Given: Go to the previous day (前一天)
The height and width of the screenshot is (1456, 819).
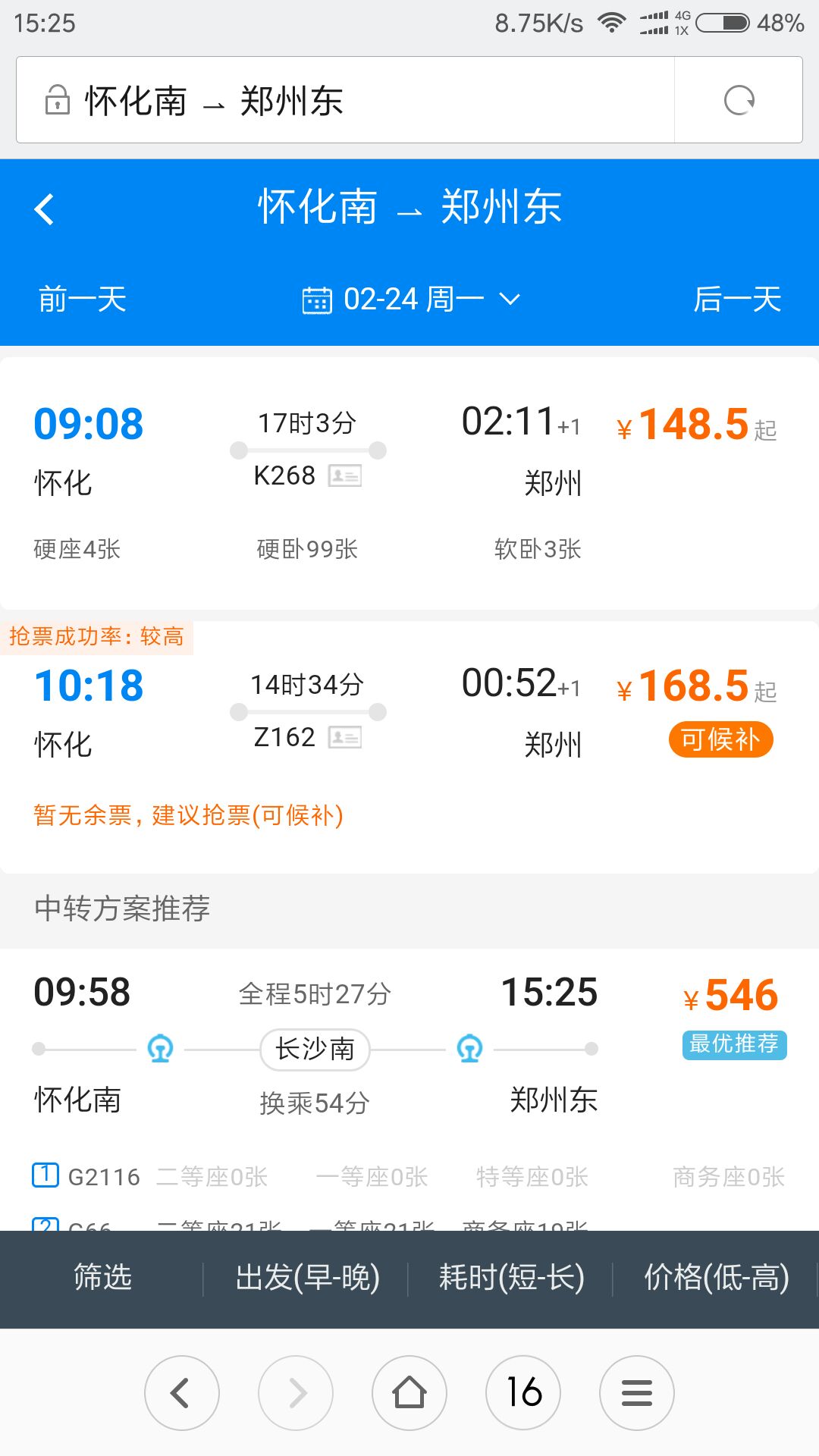Looking at the screenshot, I should [83, 300].
